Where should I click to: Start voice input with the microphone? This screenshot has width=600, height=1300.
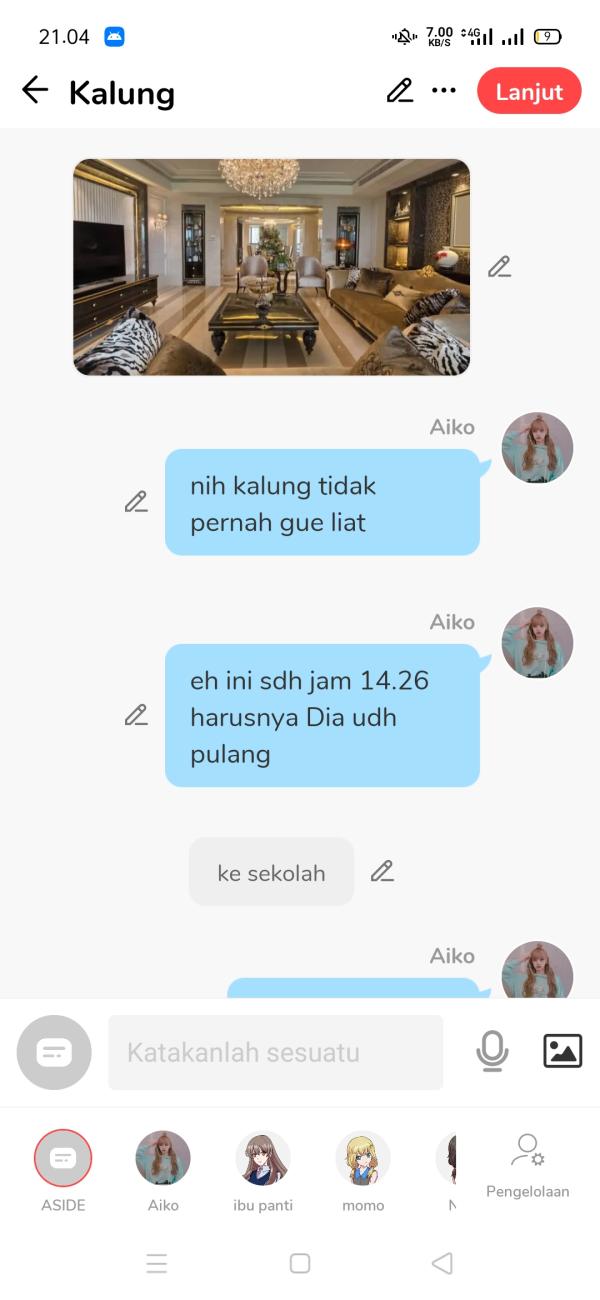[492, 1051]
